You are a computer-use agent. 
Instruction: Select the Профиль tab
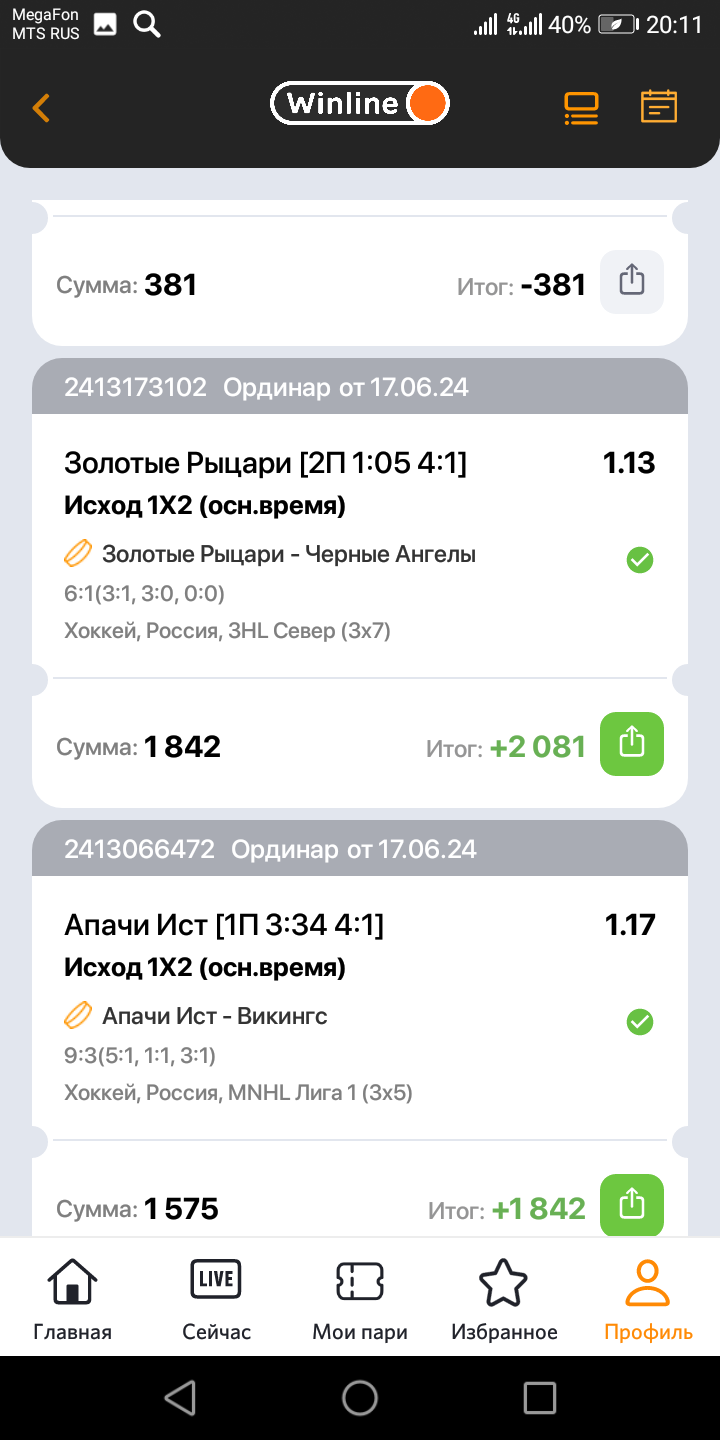click(x=648, y=1298)
